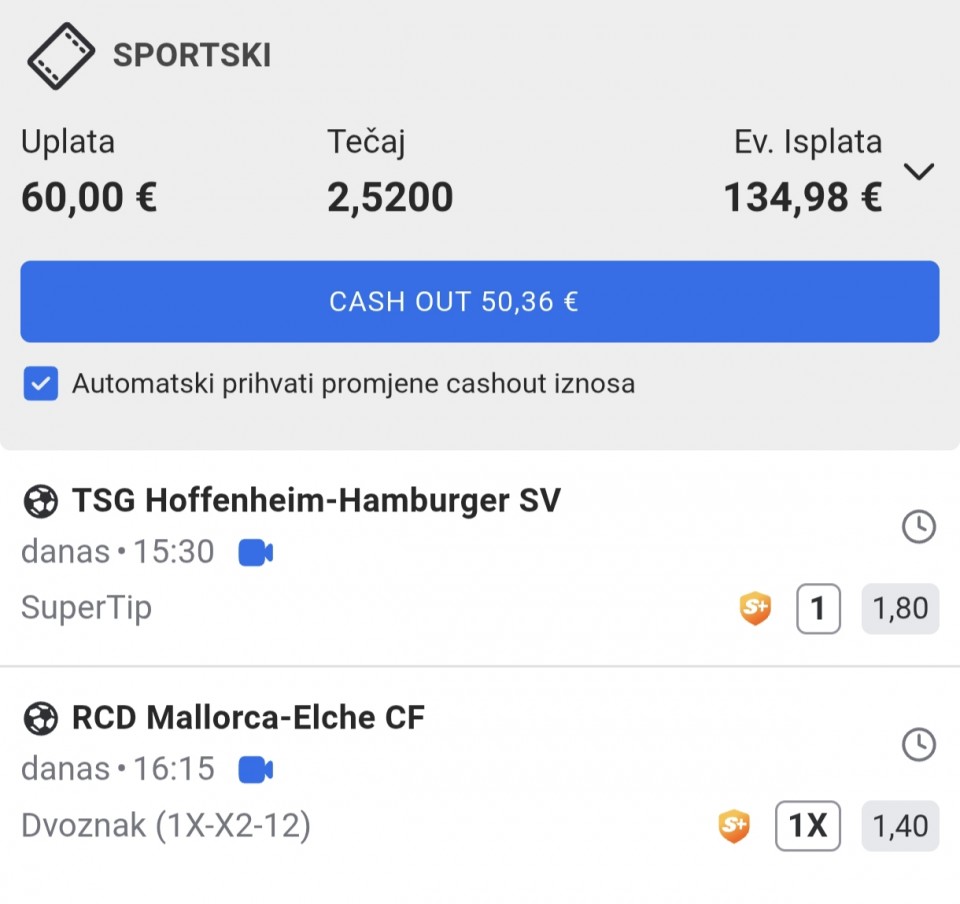Watch the Mallorca-Elche live stream
The height and width of the screenshot is (904, 960).
point(256,769)
